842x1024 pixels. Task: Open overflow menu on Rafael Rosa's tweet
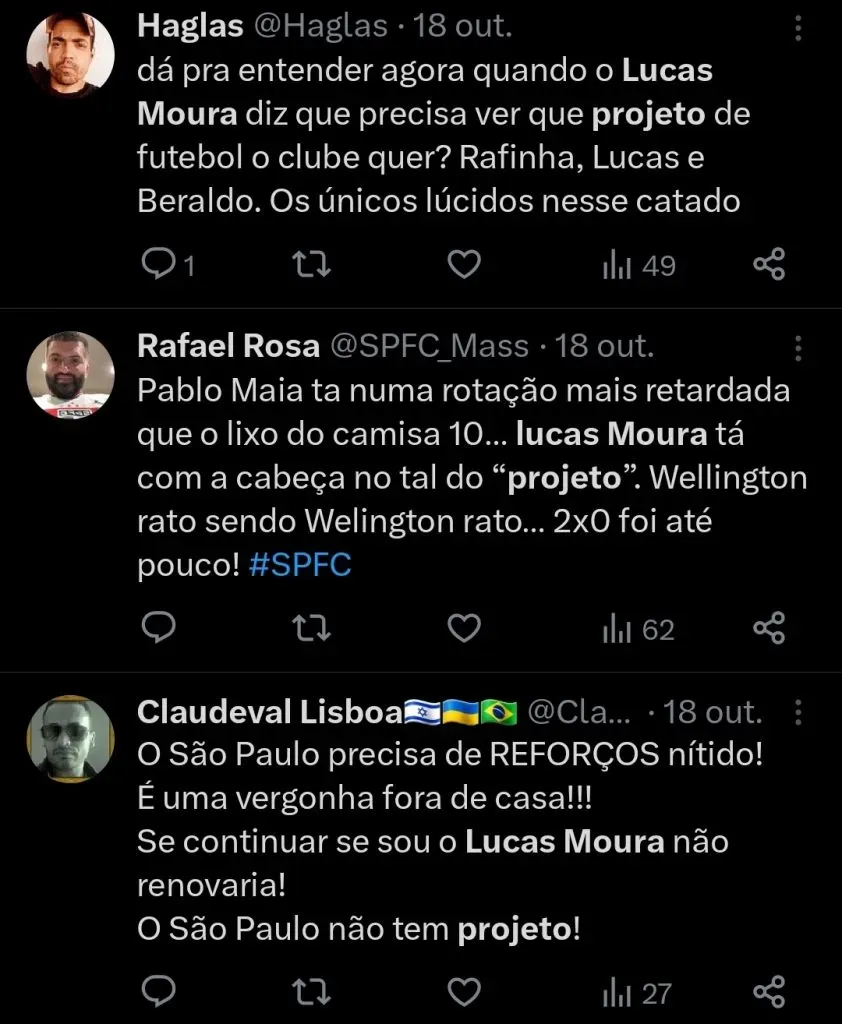tap(798, 347)
